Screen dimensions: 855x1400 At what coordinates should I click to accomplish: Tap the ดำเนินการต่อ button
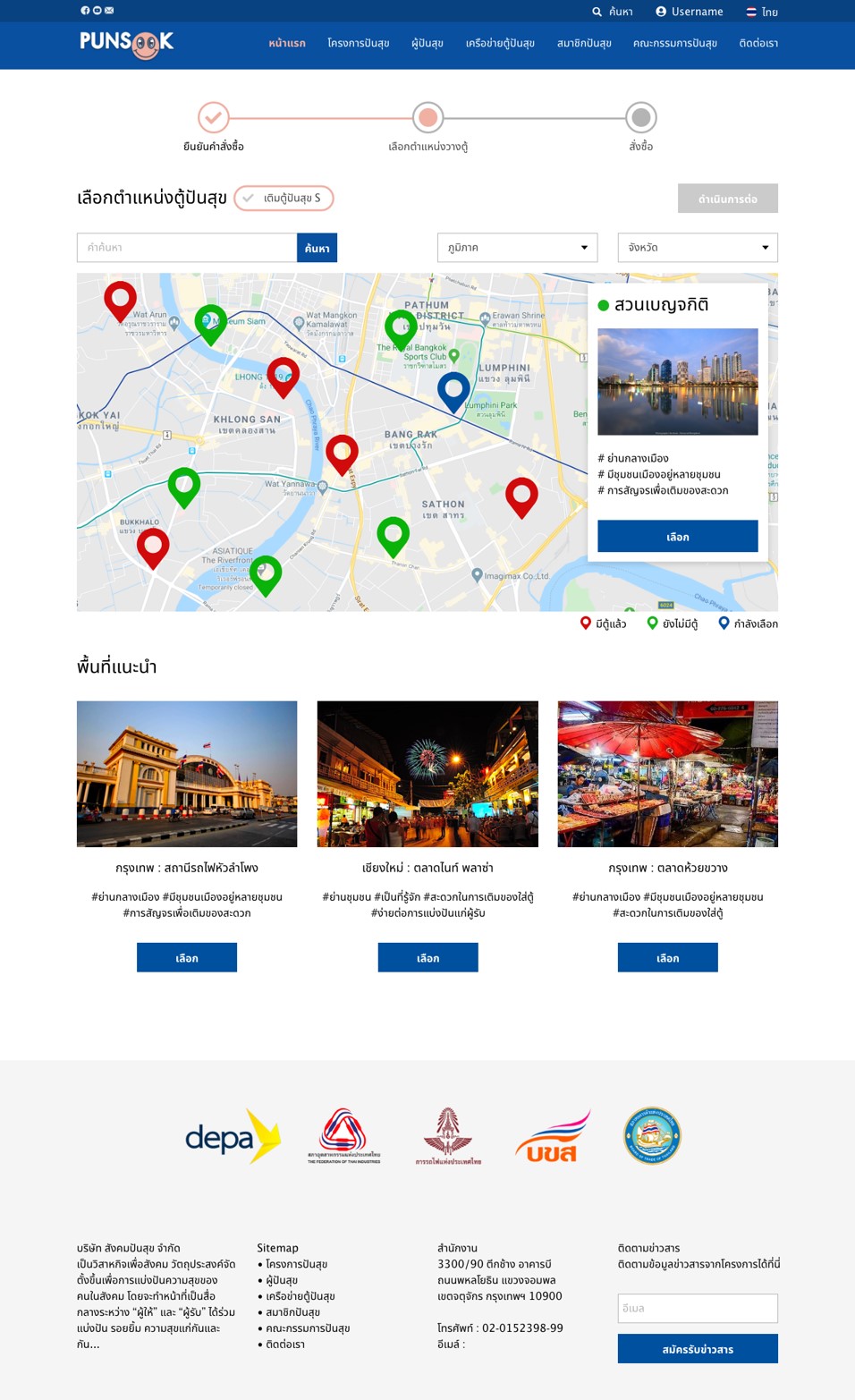727,199
